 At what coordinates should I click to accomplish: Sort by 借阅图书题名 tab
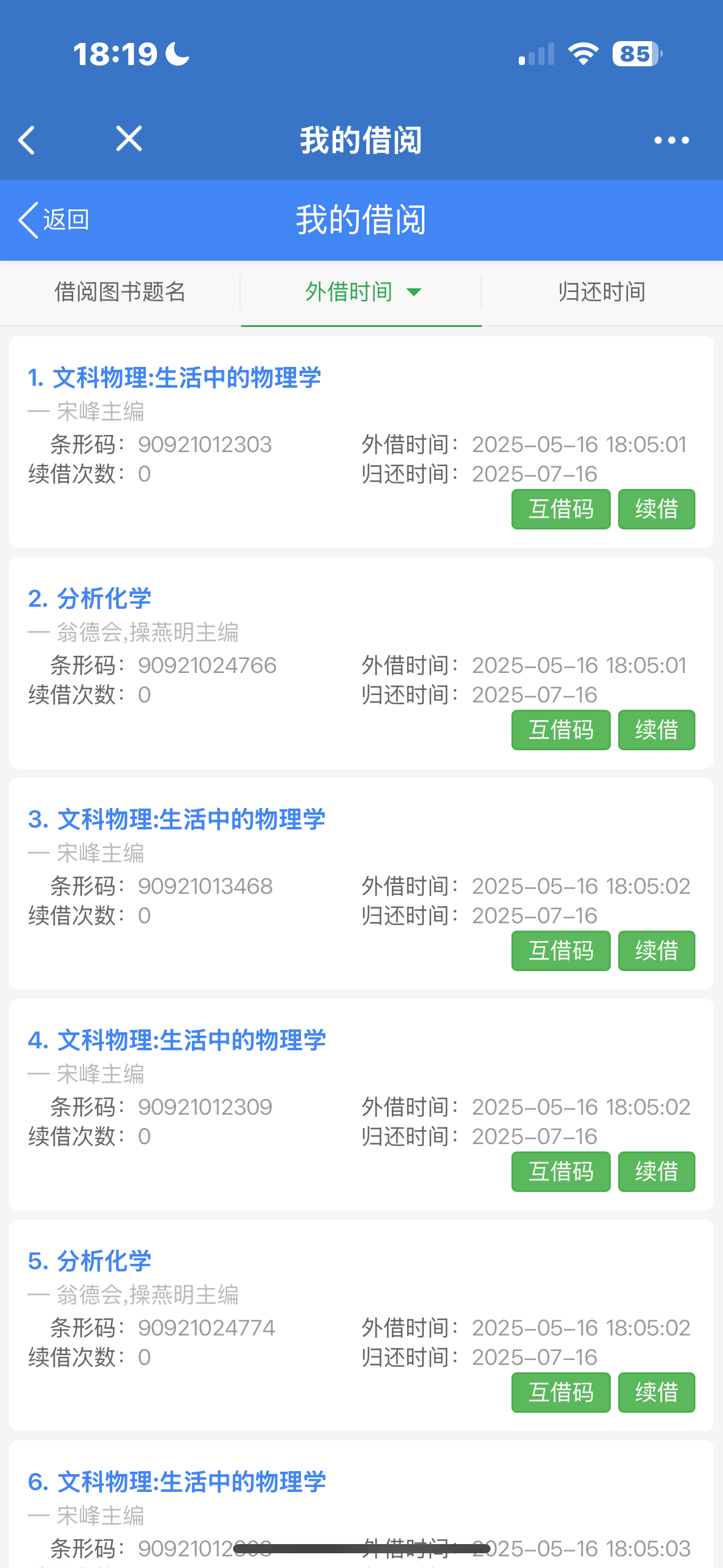(120, 292)
